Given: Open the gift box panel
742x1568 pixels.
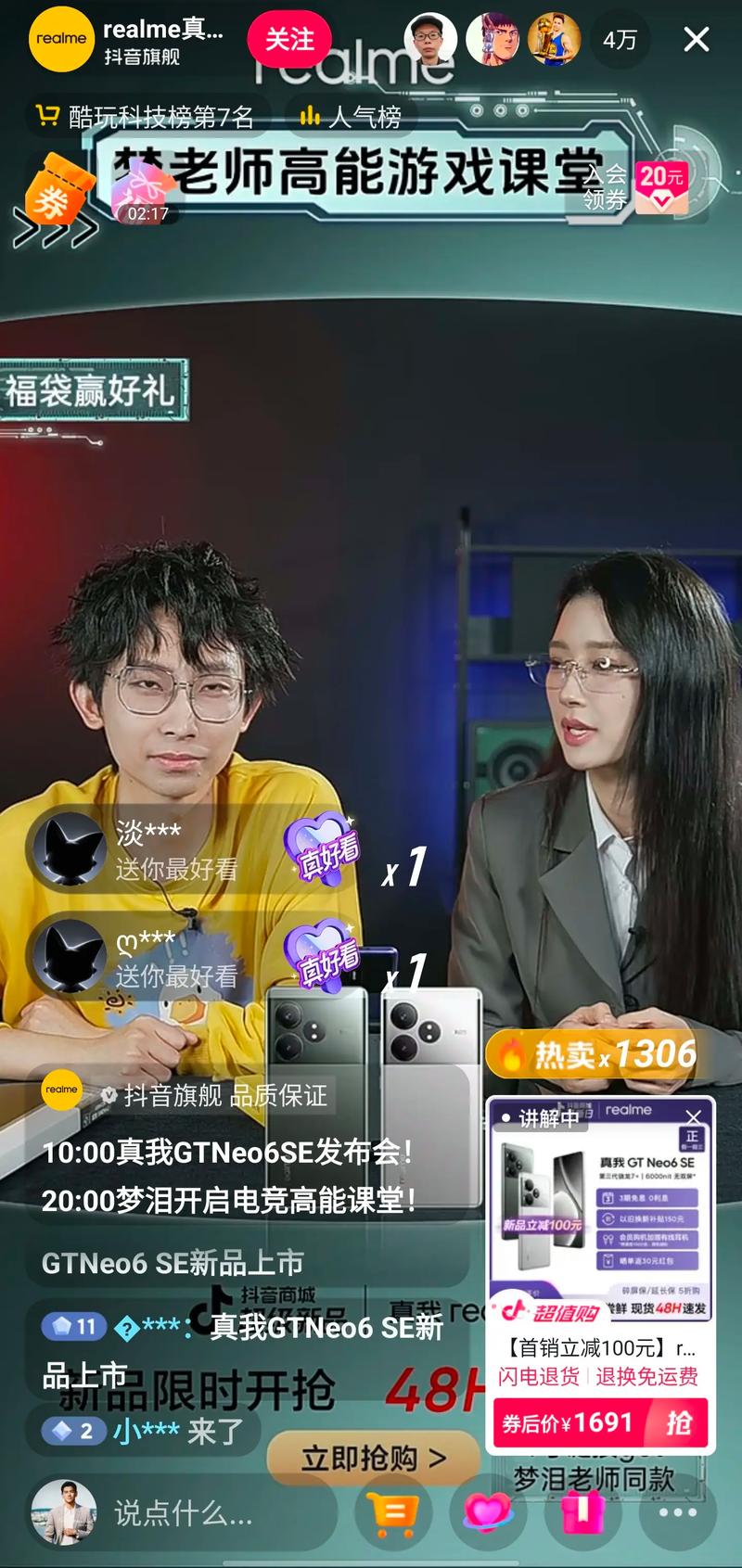Looking at the screenshot, I should tap(582, 1512).
